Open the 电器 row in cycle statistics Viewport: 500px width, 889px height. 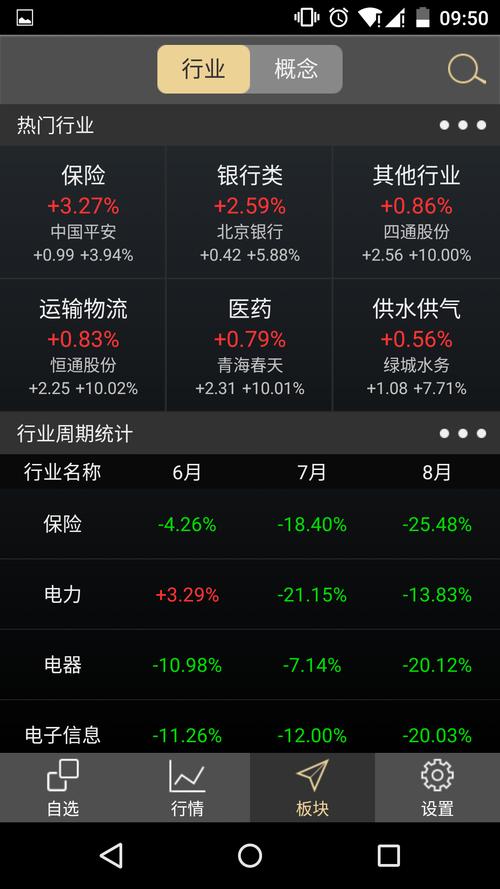(250, 664)
